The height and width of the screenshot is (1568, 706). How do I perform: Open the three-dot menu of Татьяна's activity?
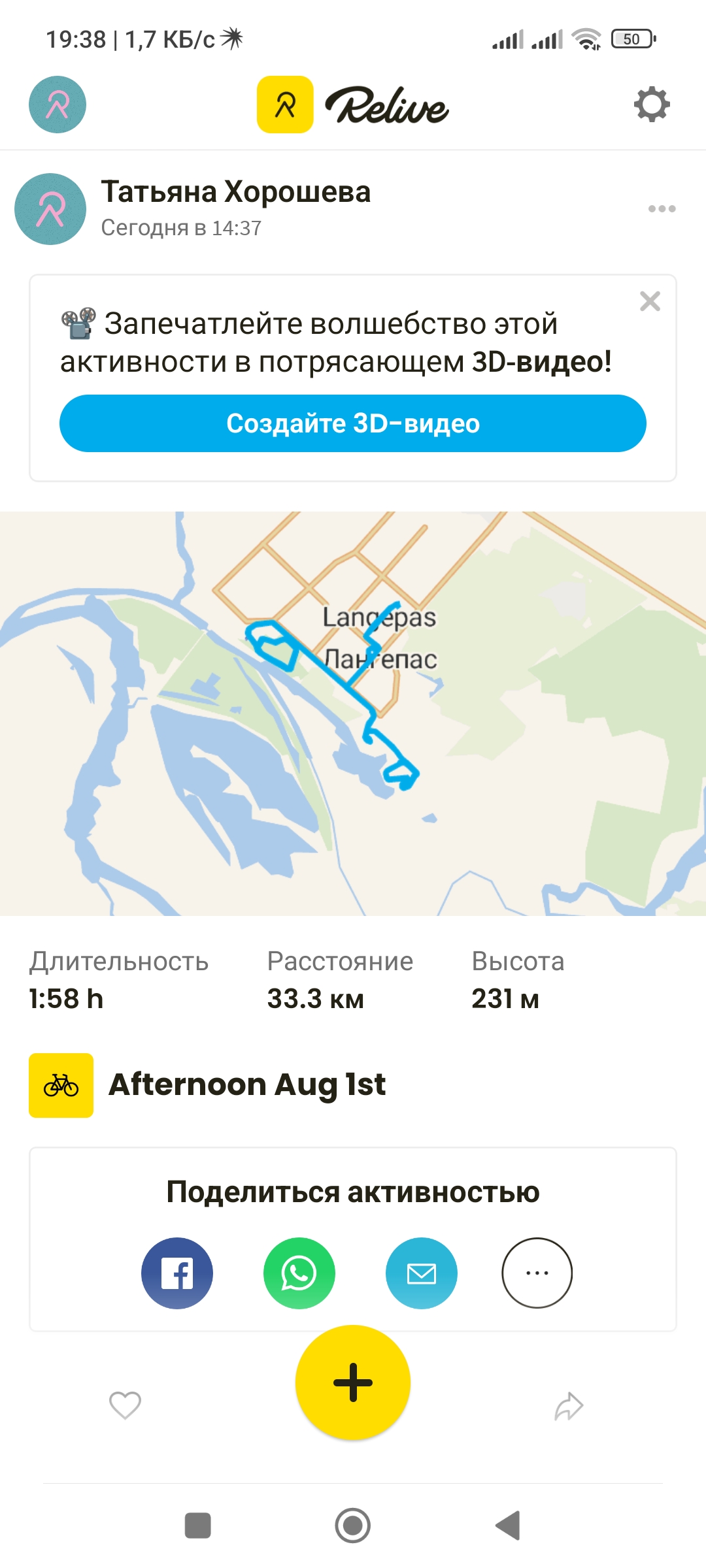662,209
